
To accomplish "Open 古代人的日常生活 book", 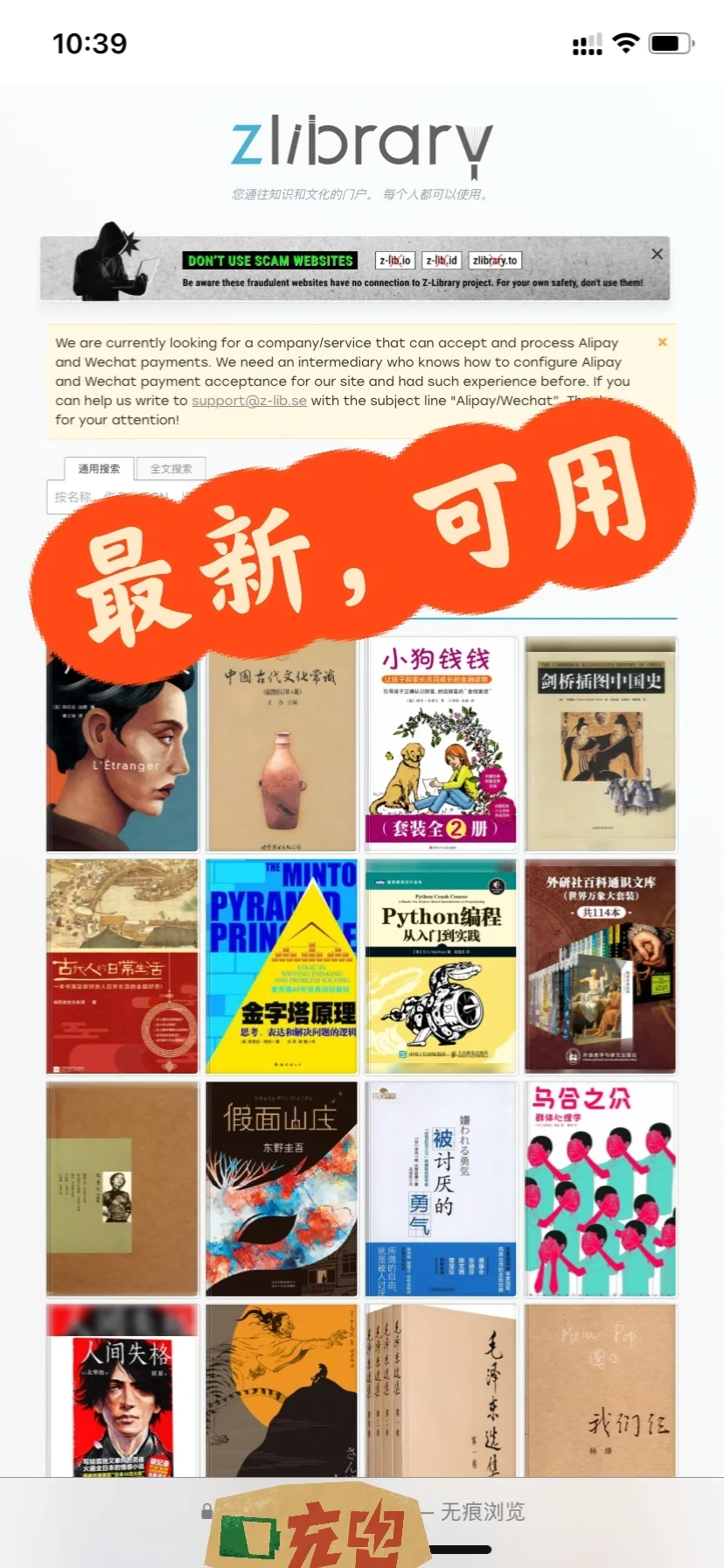I will coord(122,966).
